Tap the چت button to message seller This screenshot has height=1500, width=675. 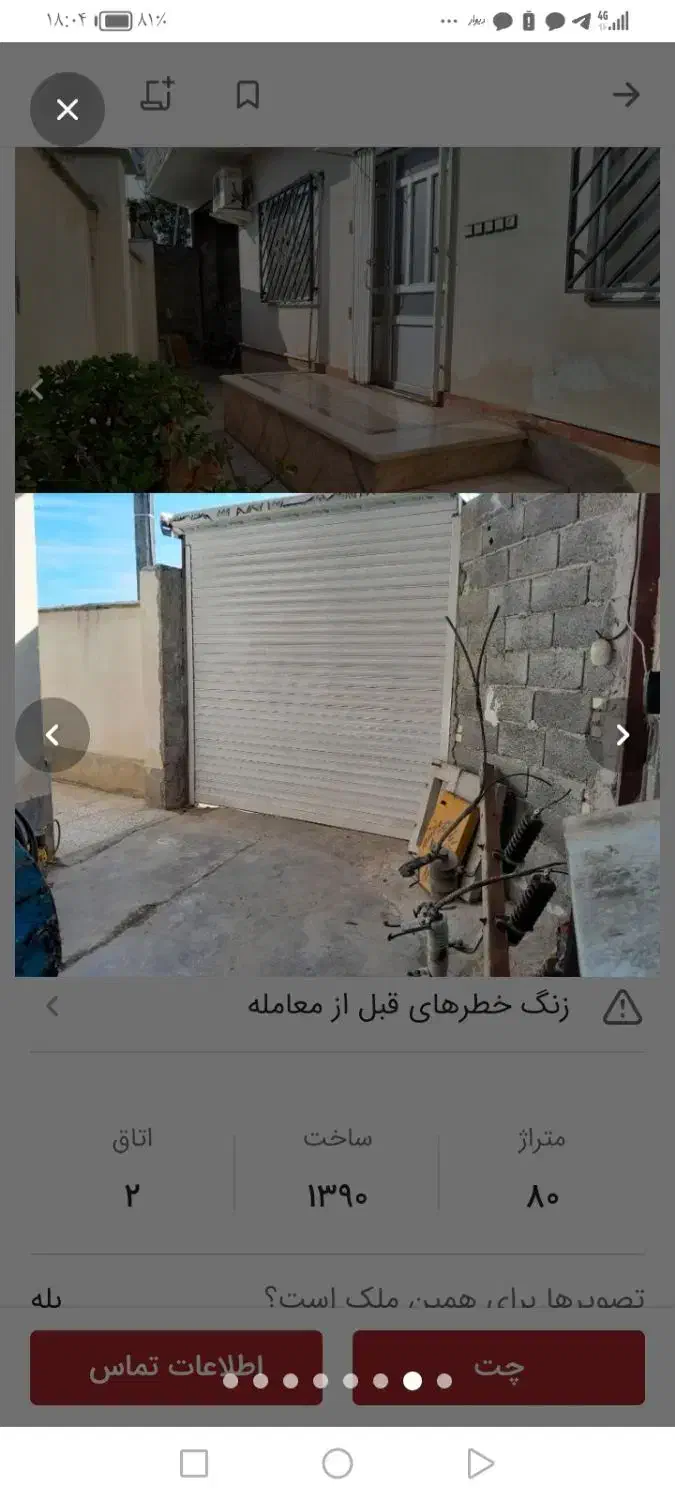[498, 1367]
